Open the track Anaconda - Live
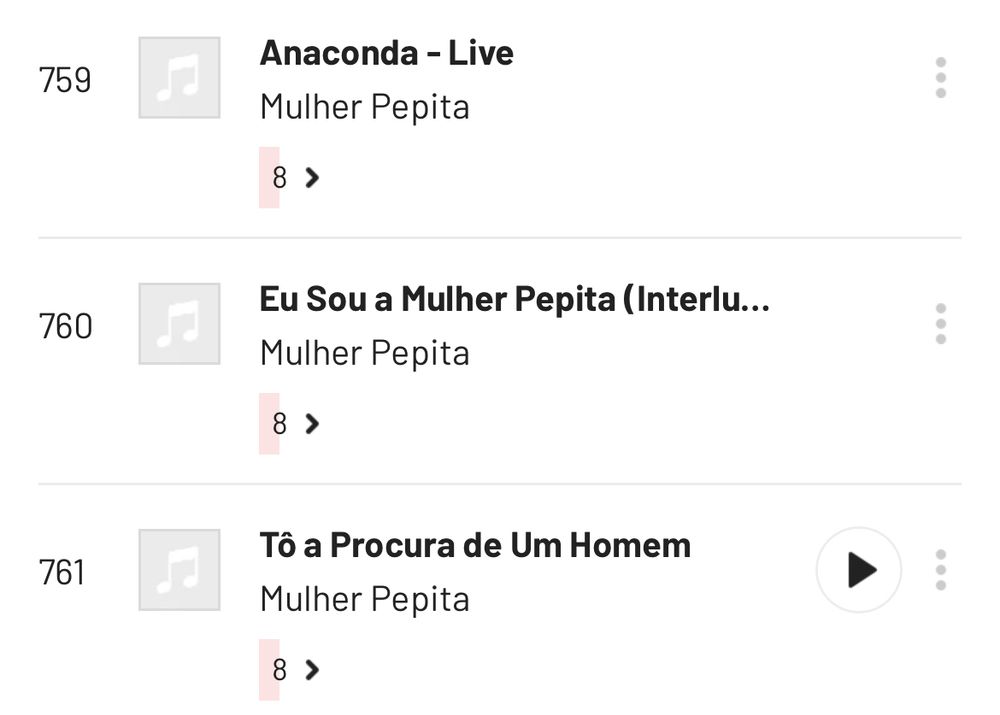1000x715 pixels. point(386,53)
